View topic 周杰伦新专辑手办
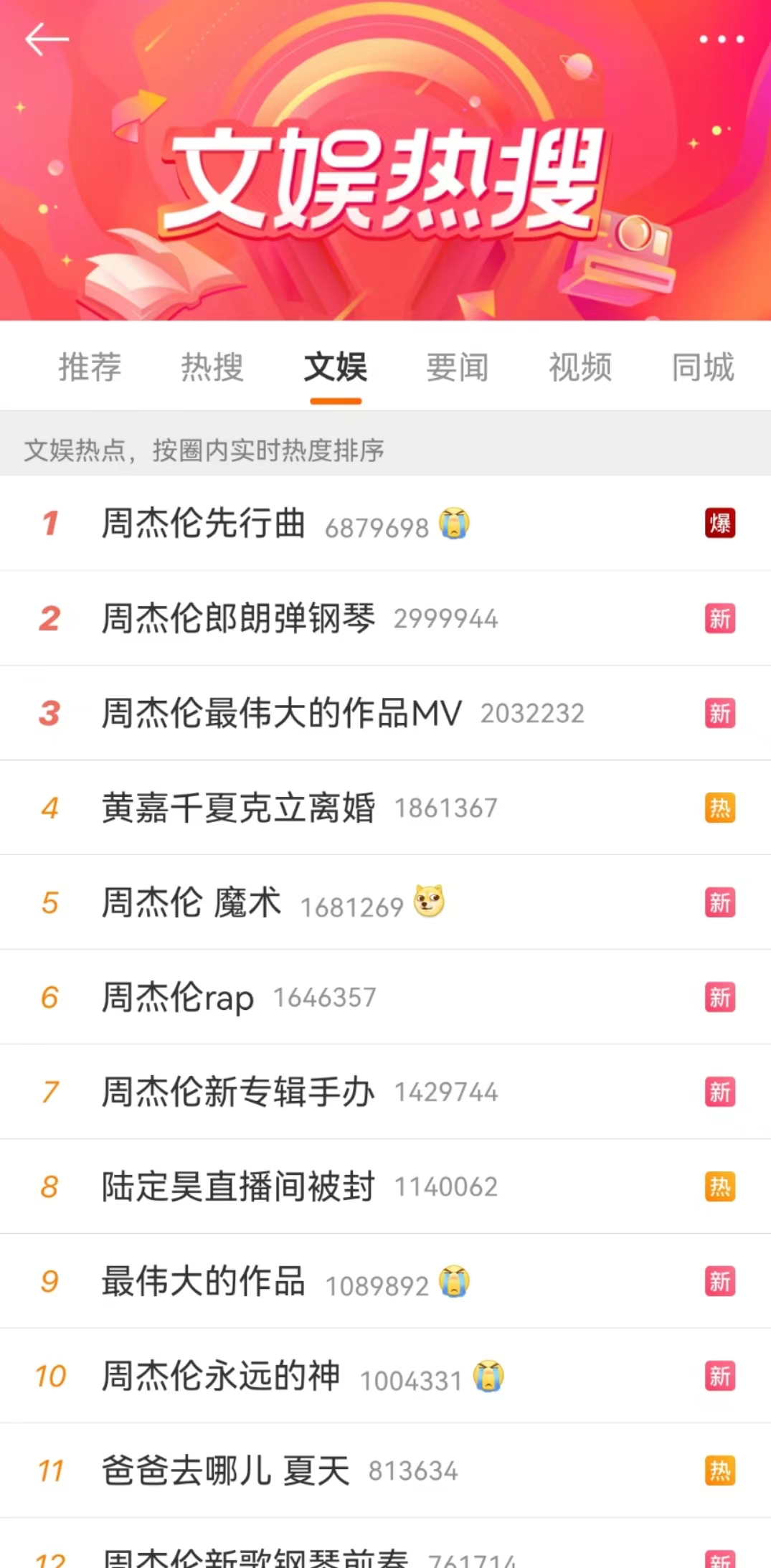The image size is (771, 1568). pyautogui.click(x=238, y=1092)
